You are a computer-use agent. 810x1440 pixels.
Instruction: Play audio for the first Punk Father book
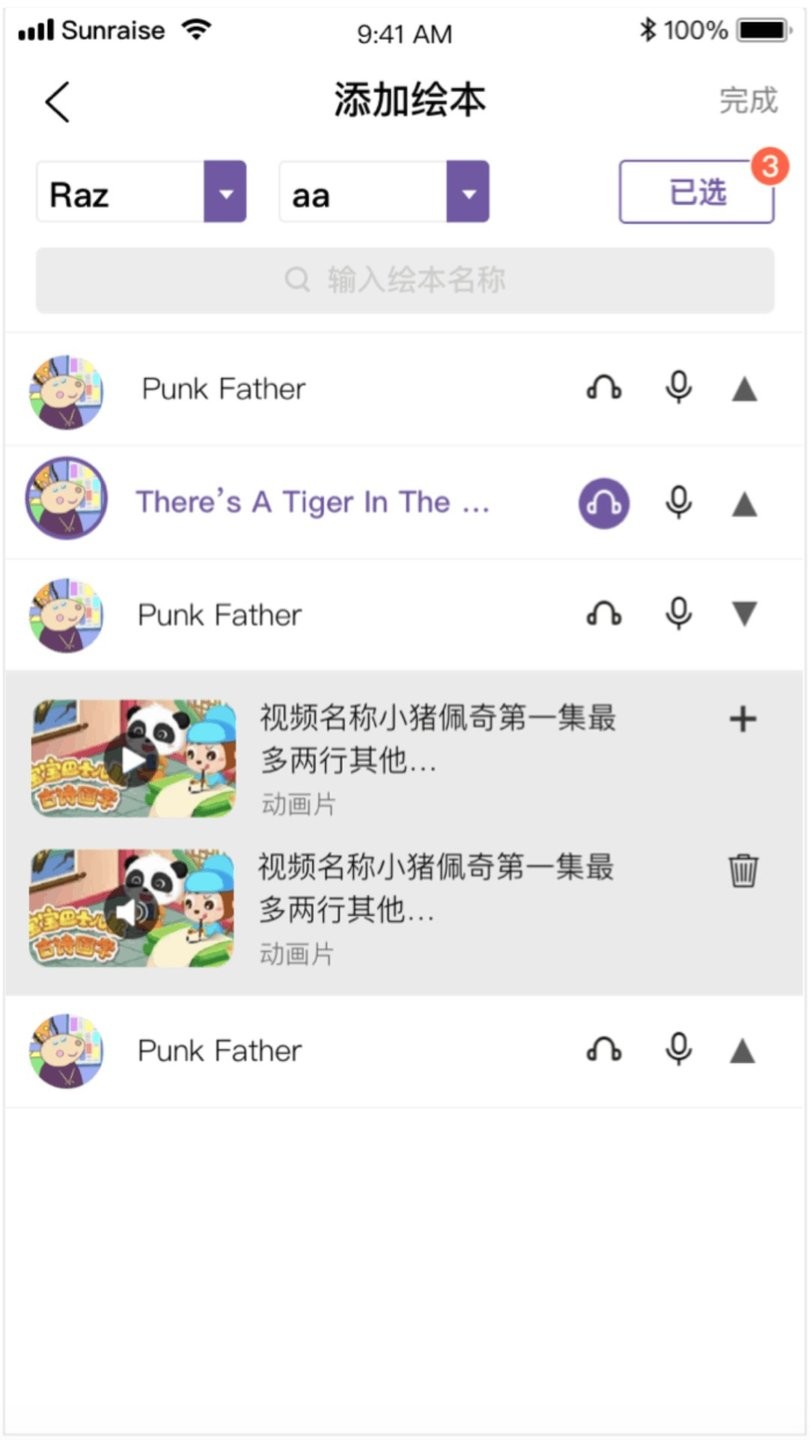[603, 389]
